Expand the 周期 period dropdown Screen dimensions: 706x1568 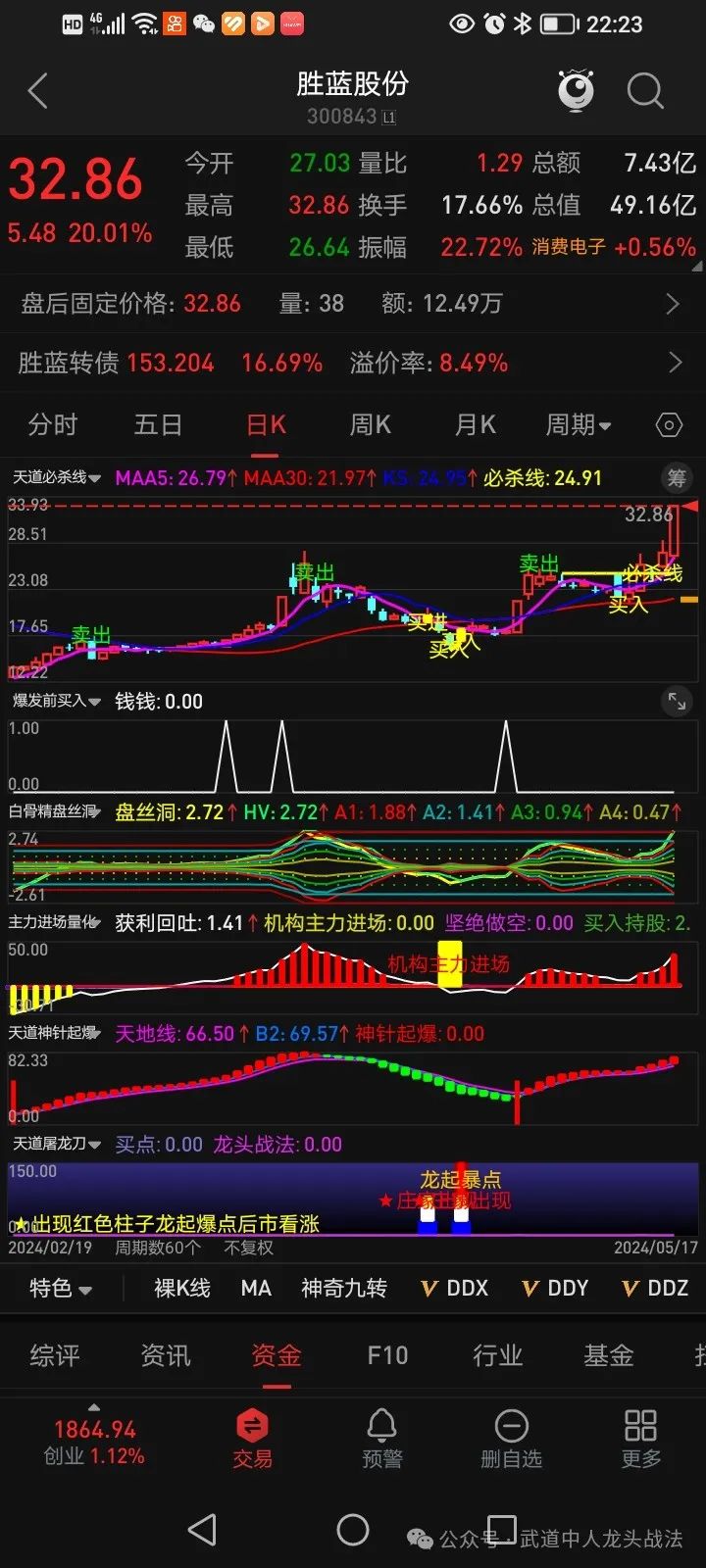(x=579, y=425)
